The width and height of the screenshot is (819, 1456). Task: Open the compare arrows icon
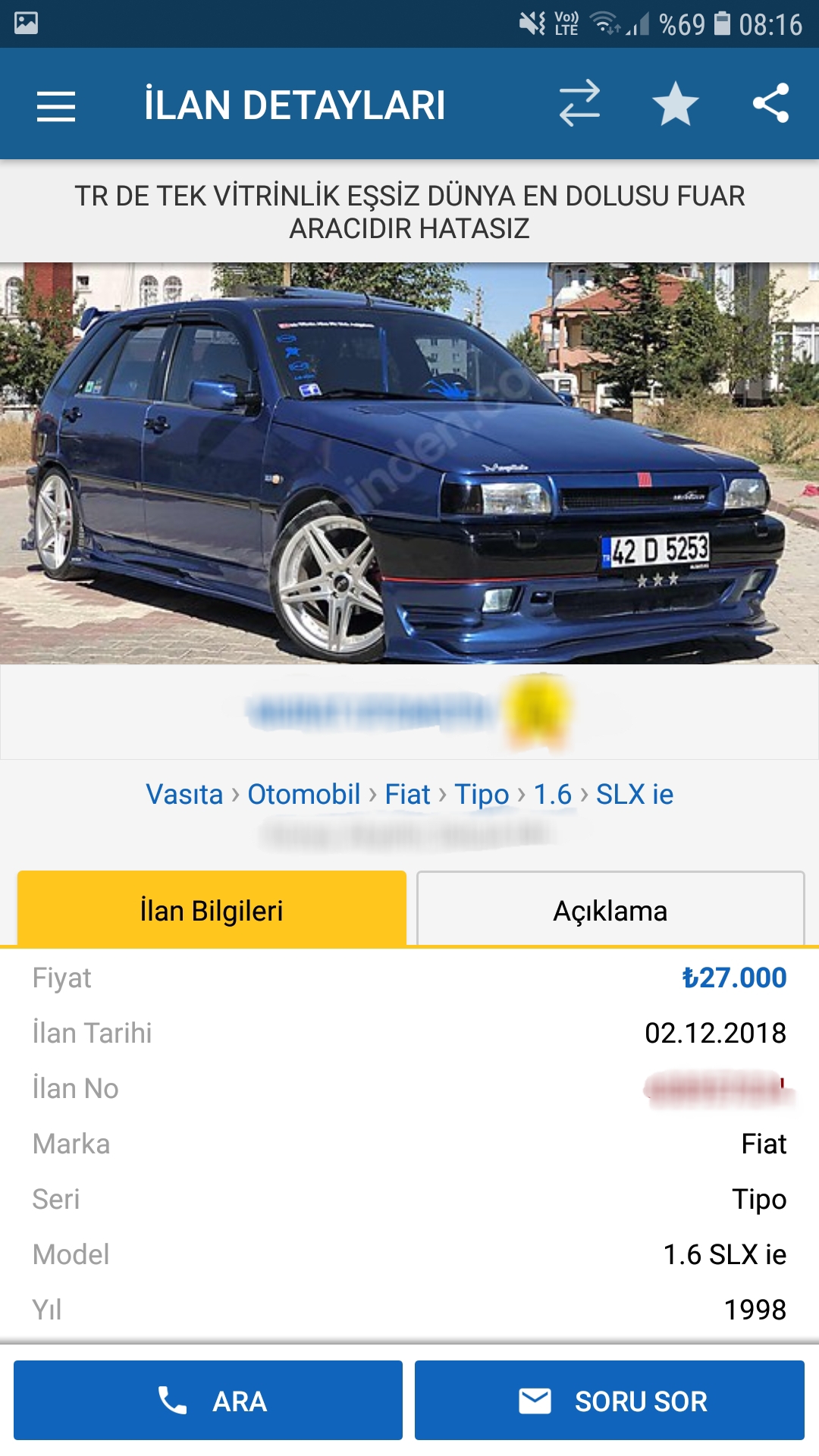[579, 104]
